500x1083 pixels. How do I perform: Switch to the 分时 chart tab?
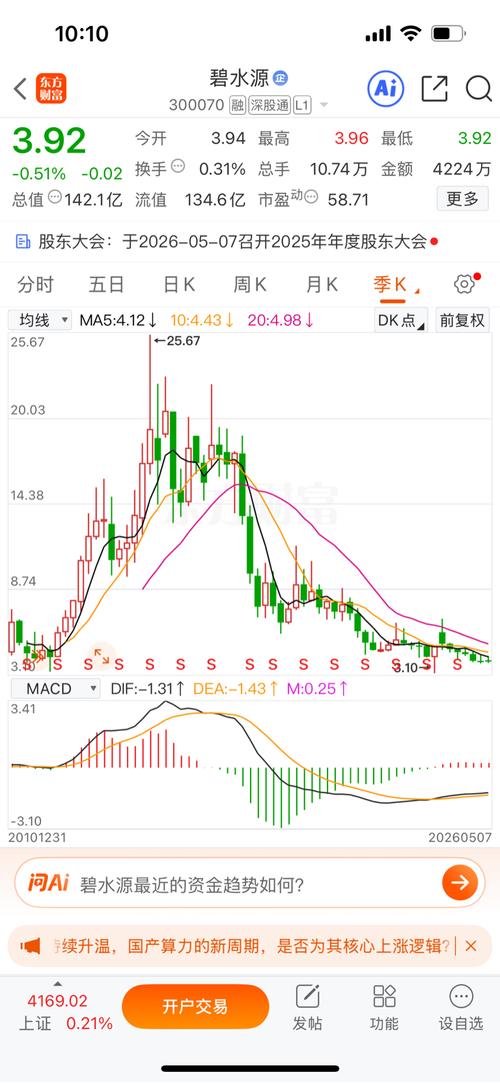click(35, 284)
